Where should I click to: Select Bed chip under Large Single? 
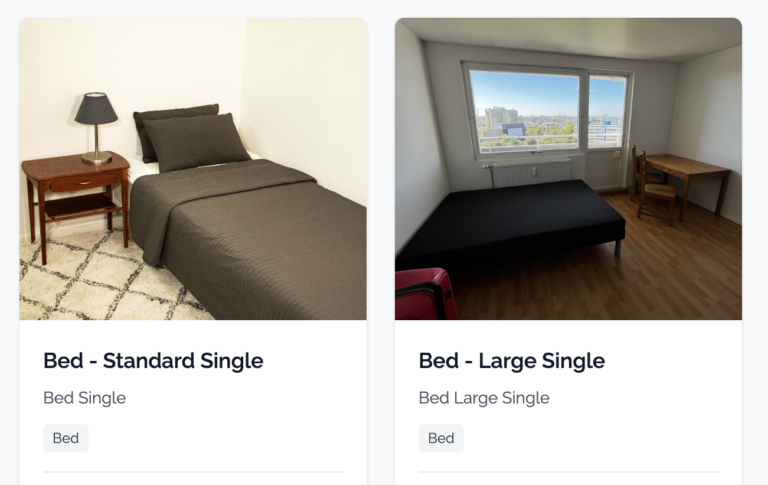(x=441, y=438)
